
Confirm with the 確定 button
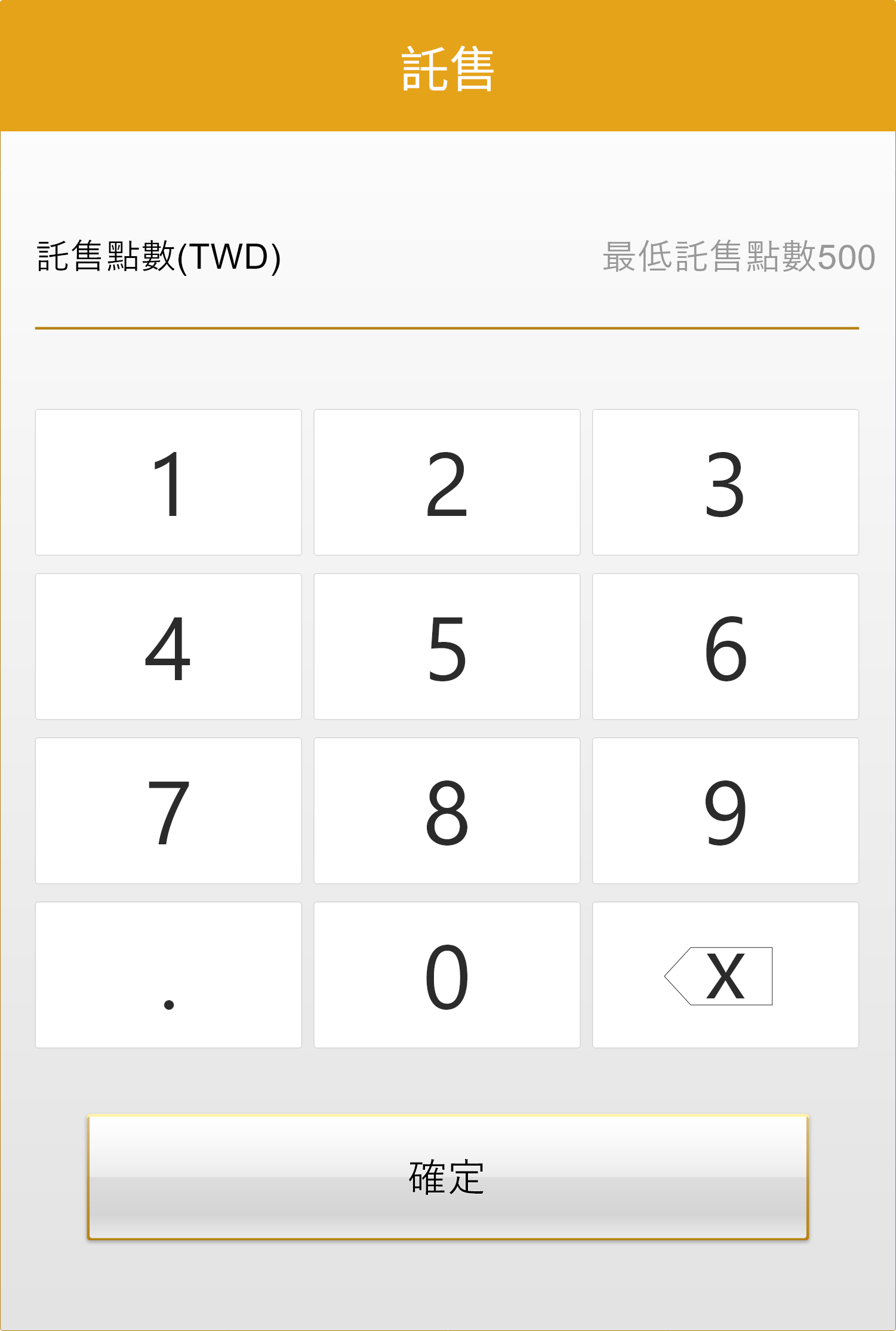tap(448, 1177)
